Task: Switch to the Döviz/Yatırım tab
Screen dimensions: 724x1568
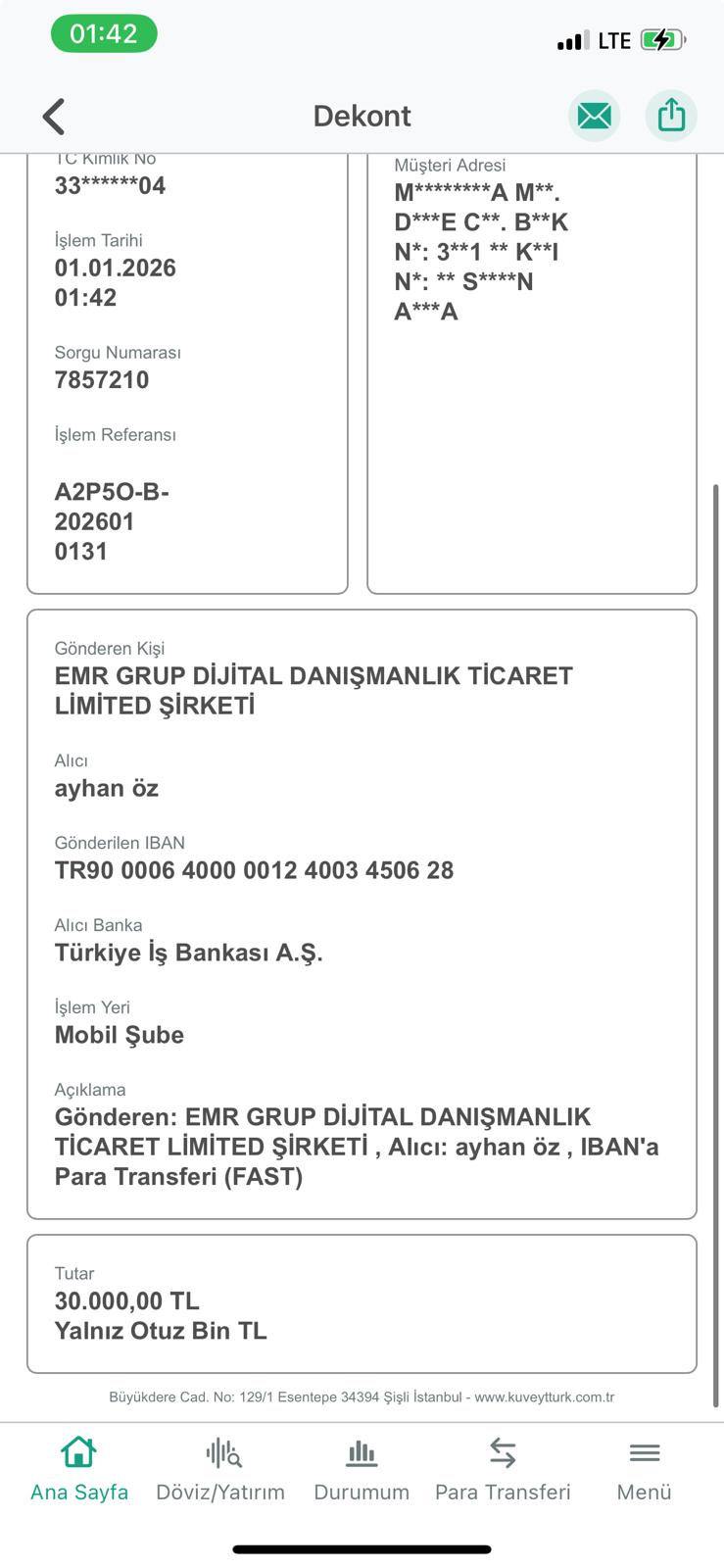Action: [x=220, y=1469]
